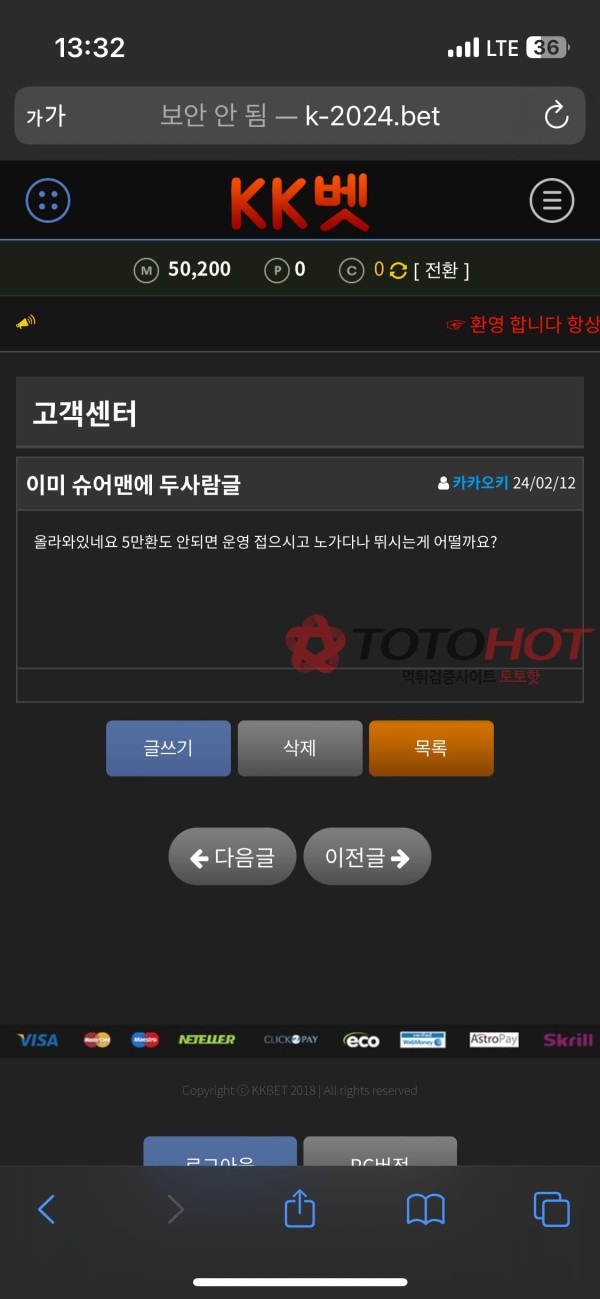Go to the next post 다음글

tap(232, 857)
